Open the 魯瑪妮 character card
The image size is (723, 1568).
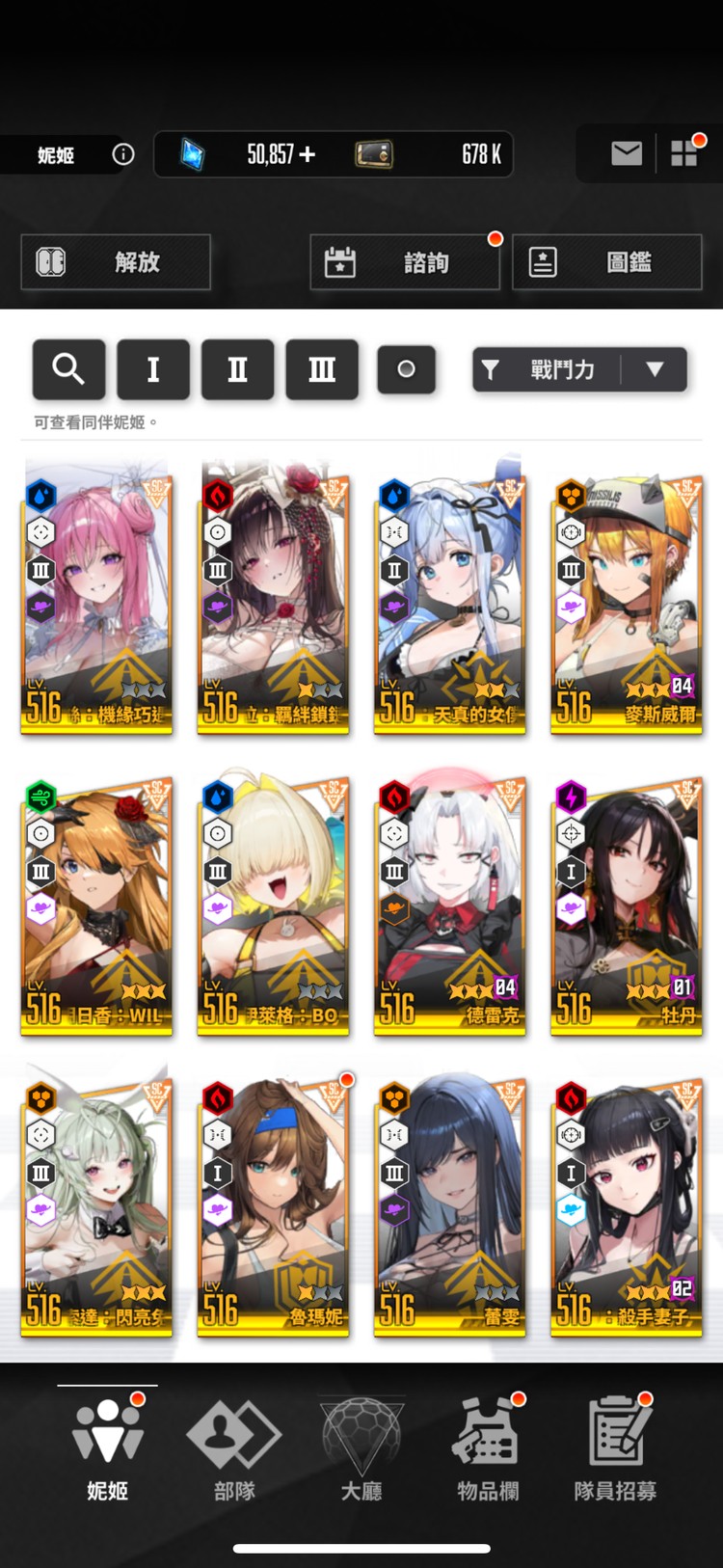pos(273,1205)
